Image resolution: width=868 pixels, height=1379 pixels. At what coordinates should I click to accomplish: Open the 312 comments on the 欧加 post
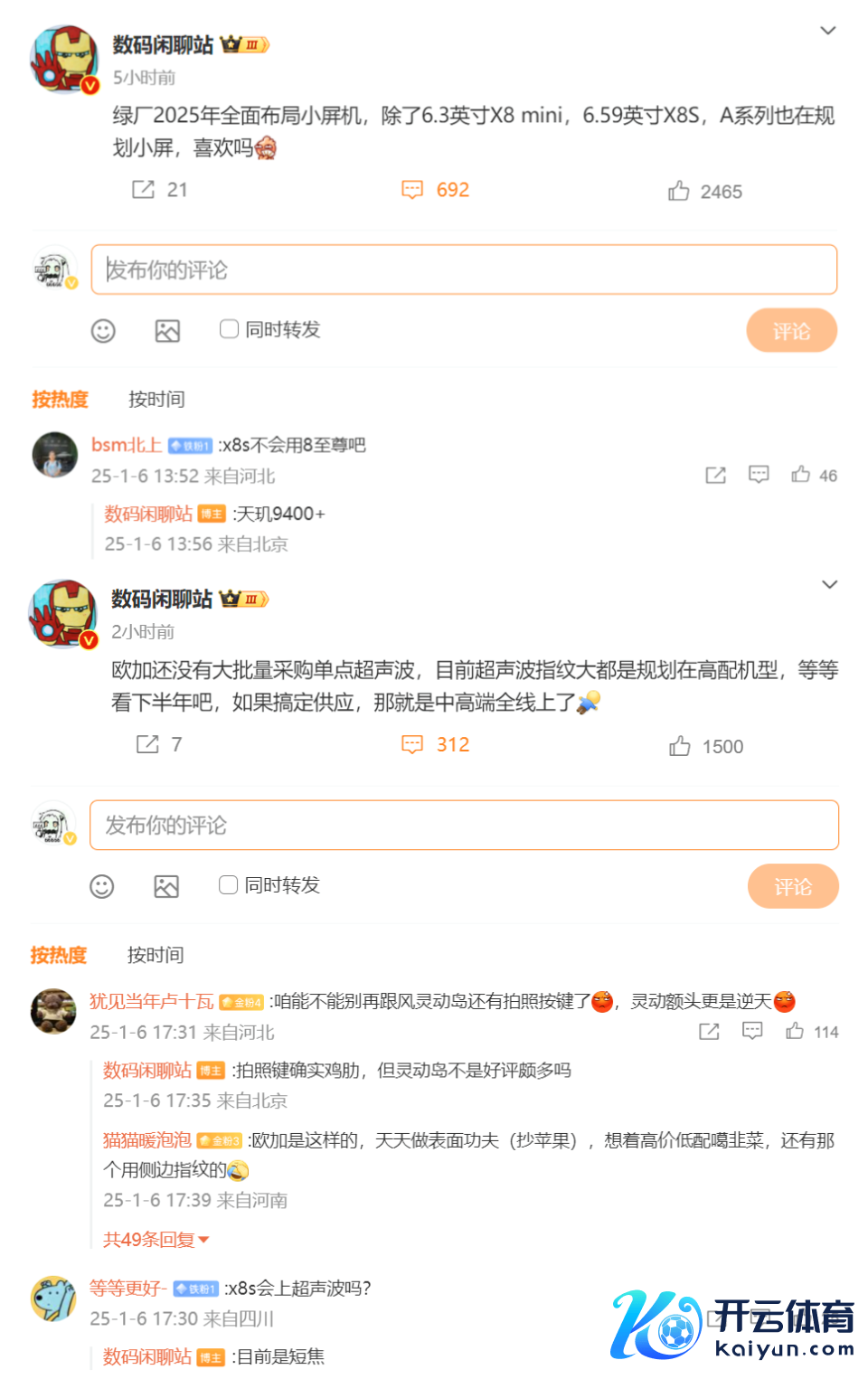point(435,745)
